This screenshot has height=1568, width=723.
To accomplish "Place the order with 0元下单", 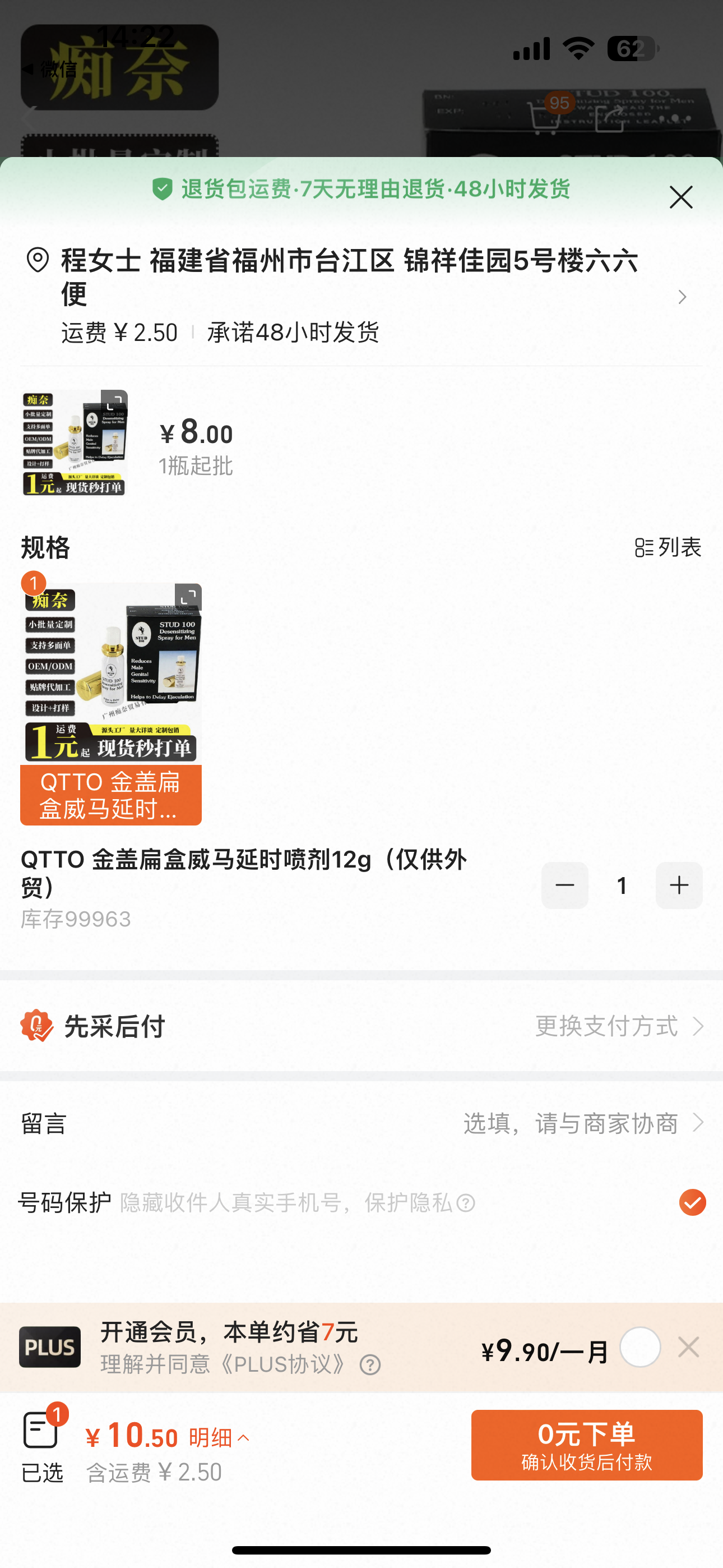I will tap(586, 1445).
